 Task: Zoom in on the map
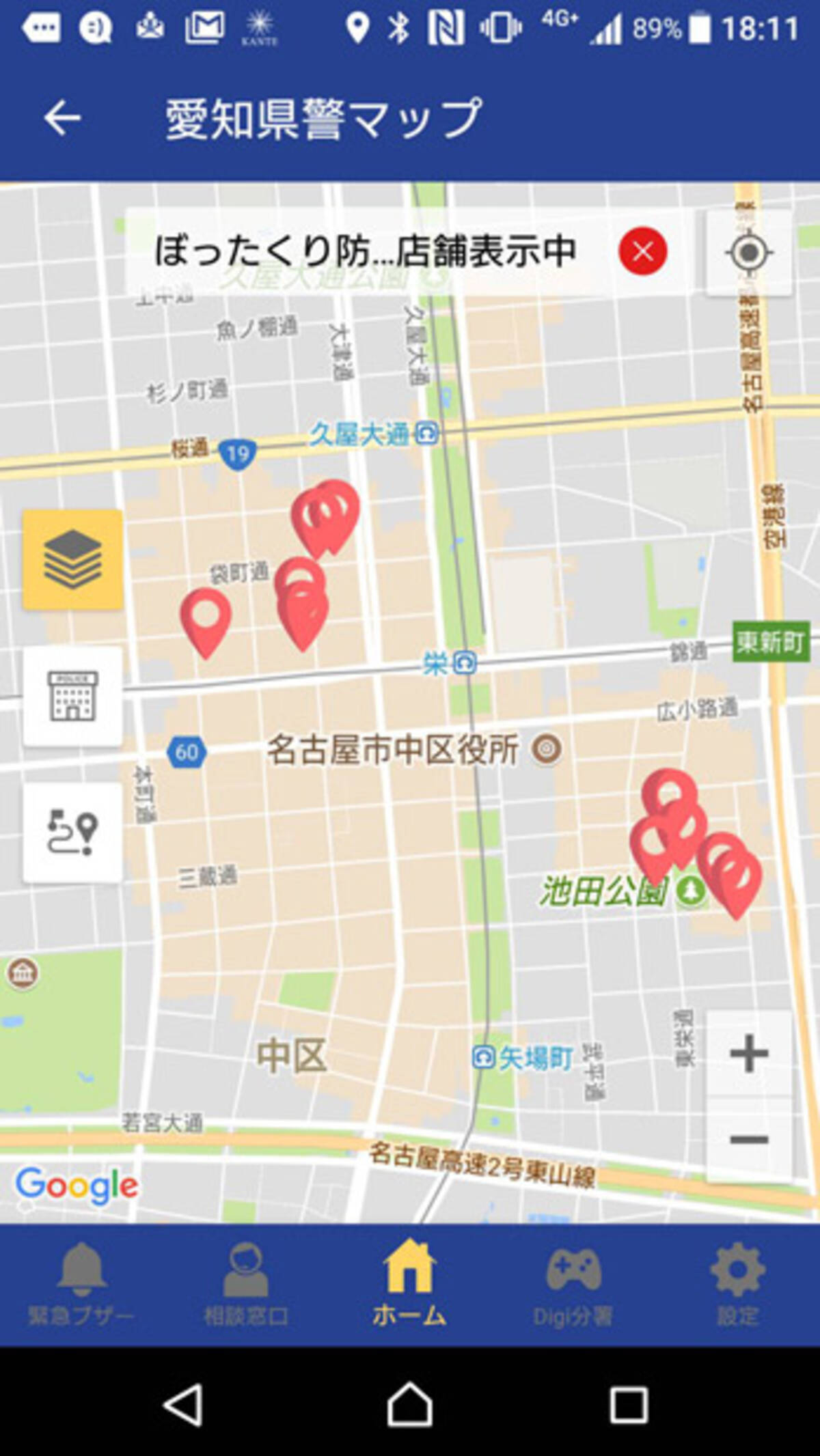(749, 1053)
